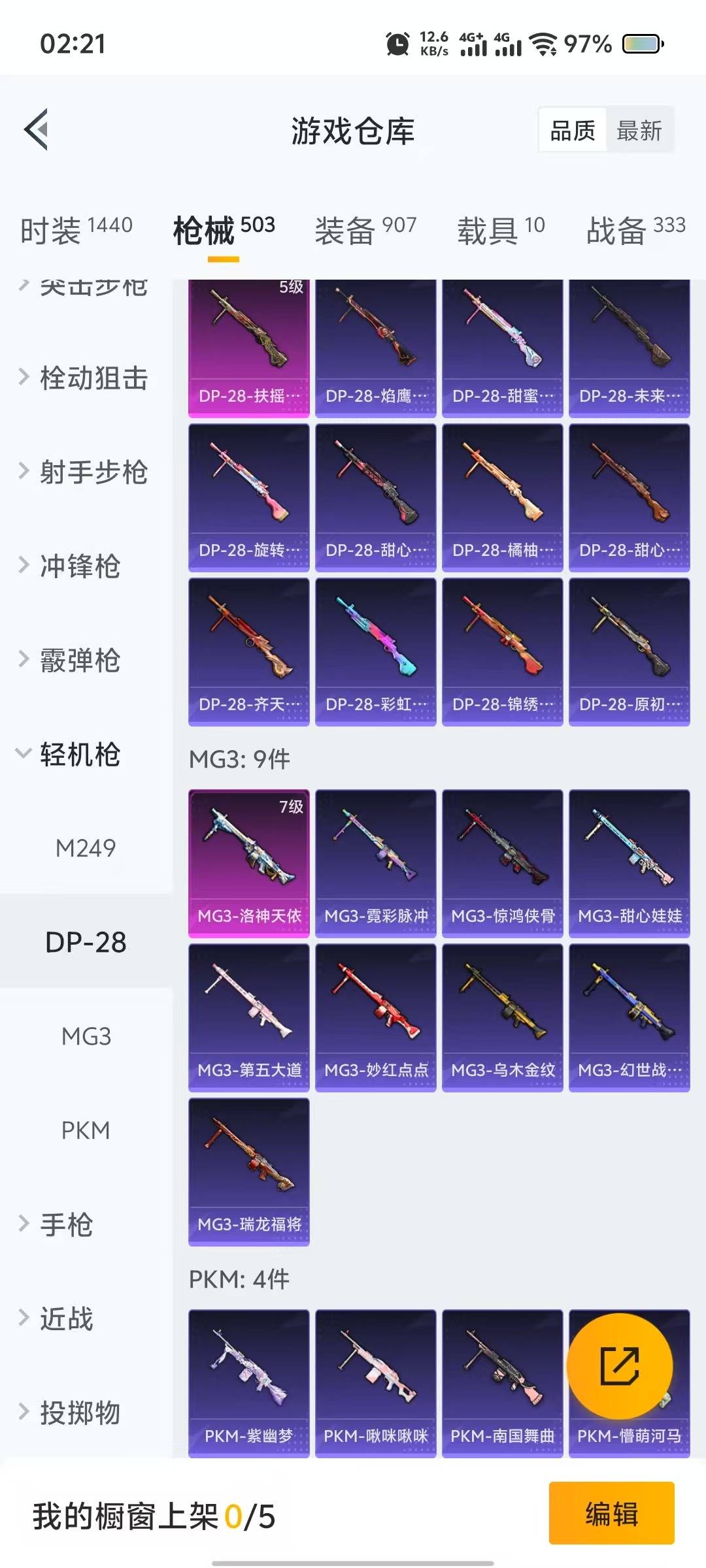Screen dimensions: 706x1568
Task: Open the PKM-紫幽梦 skin tile
Action: coord(249,1383)
